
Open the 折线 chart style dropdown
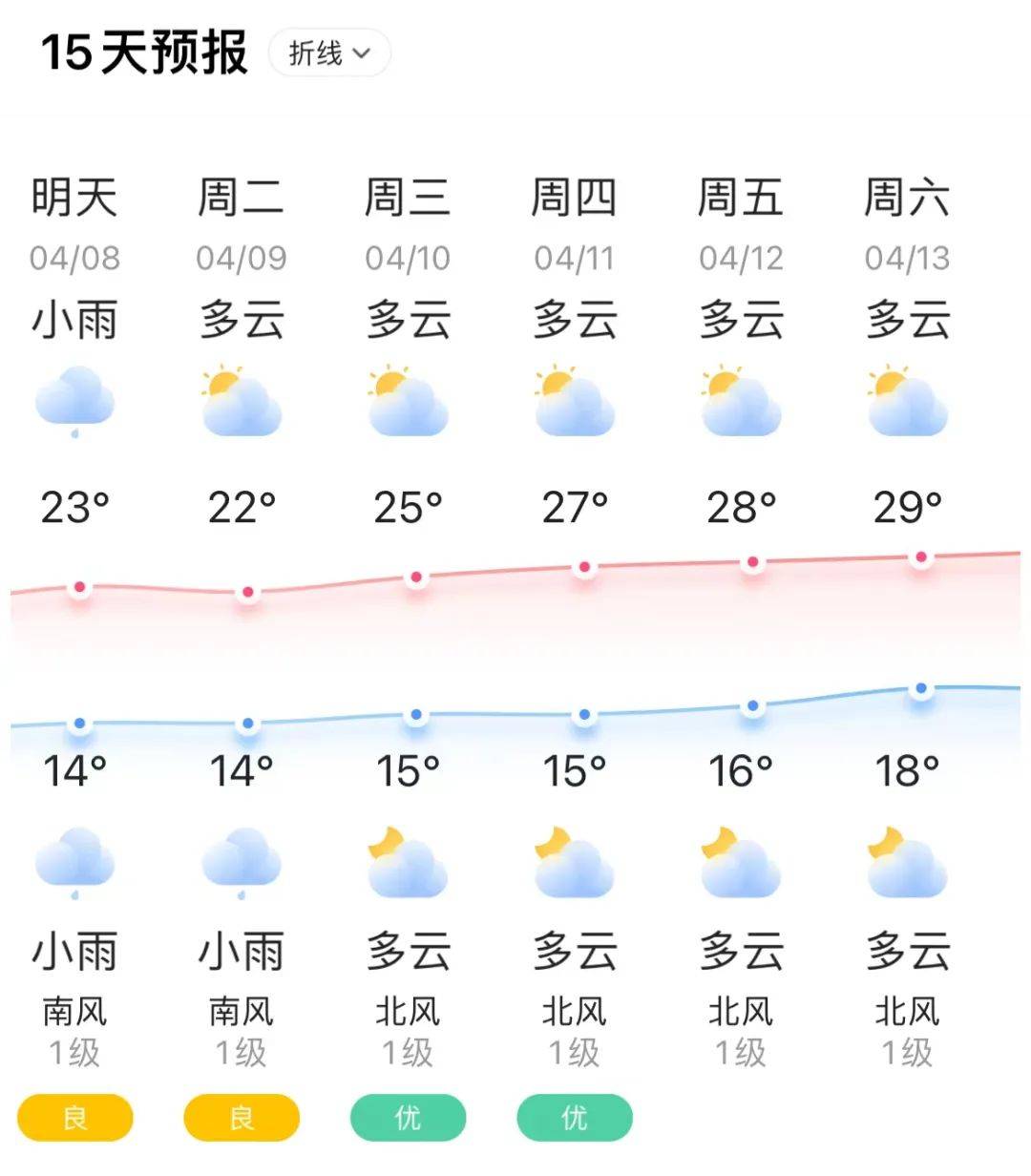[329, 52]
